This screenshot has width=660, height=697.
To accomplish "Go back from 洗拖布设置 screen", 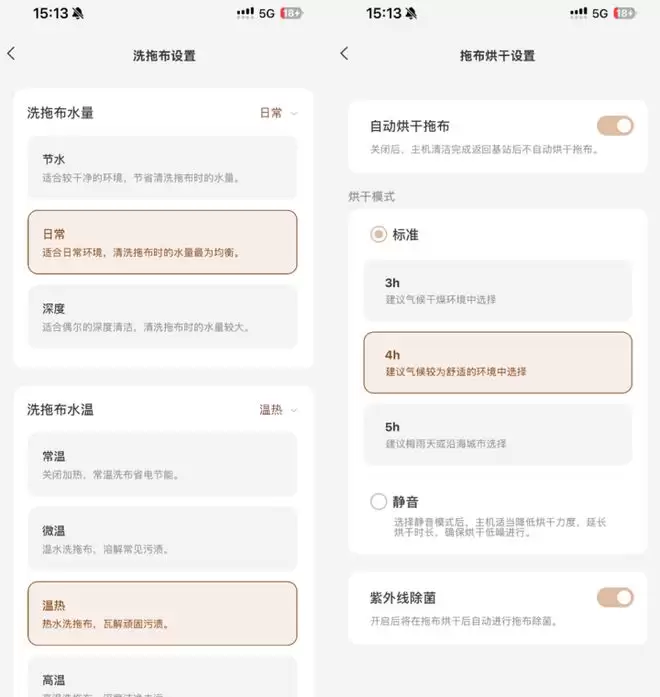I will coord(12,54).
